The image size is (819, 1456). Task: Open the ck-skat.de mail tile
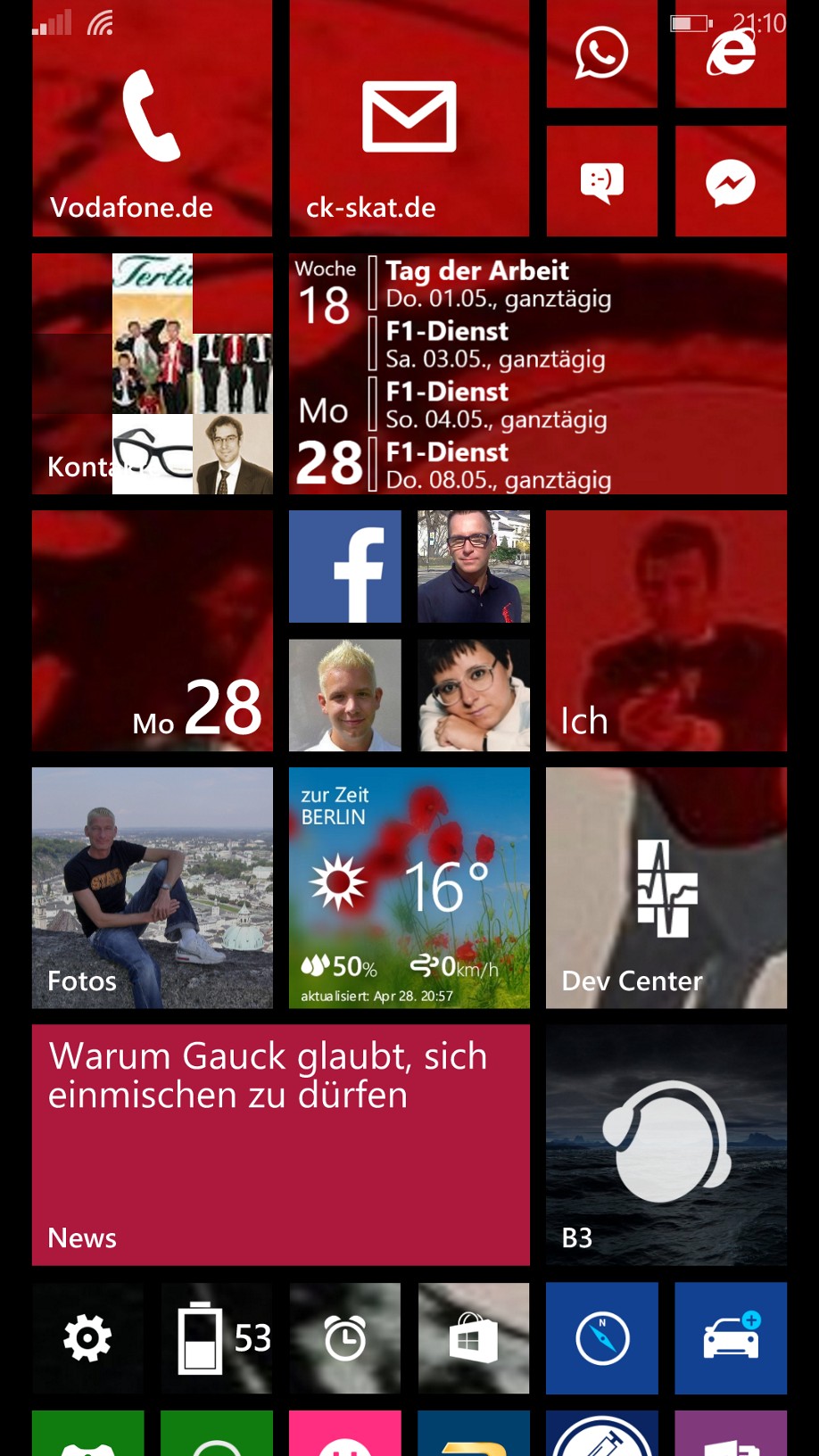pos(409,119)
